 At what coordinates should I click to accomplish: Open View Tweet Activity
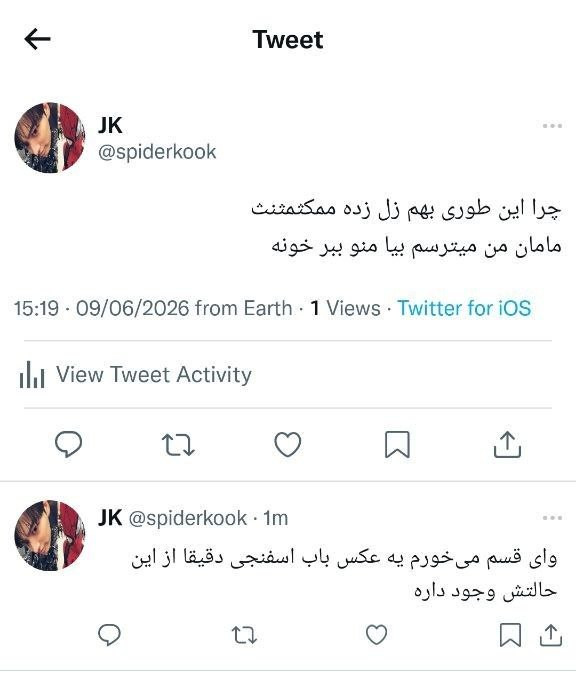coord(135,374)
